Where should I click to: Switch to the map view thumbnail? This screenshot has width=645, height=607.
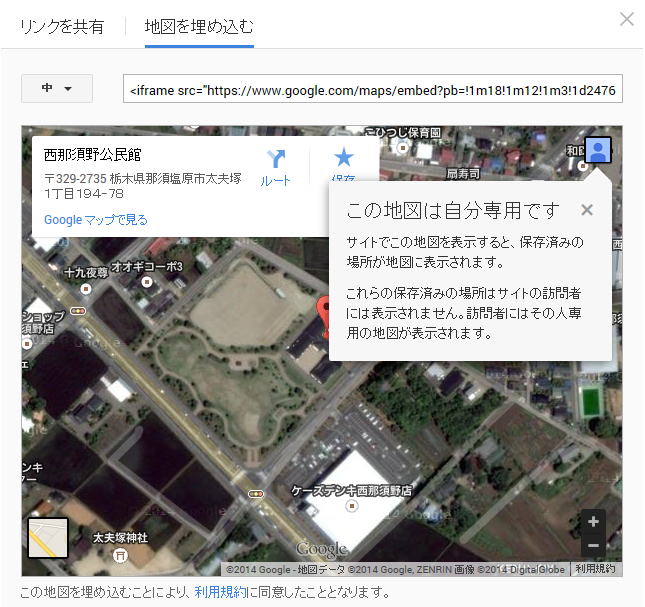click(x=48, y=538)
